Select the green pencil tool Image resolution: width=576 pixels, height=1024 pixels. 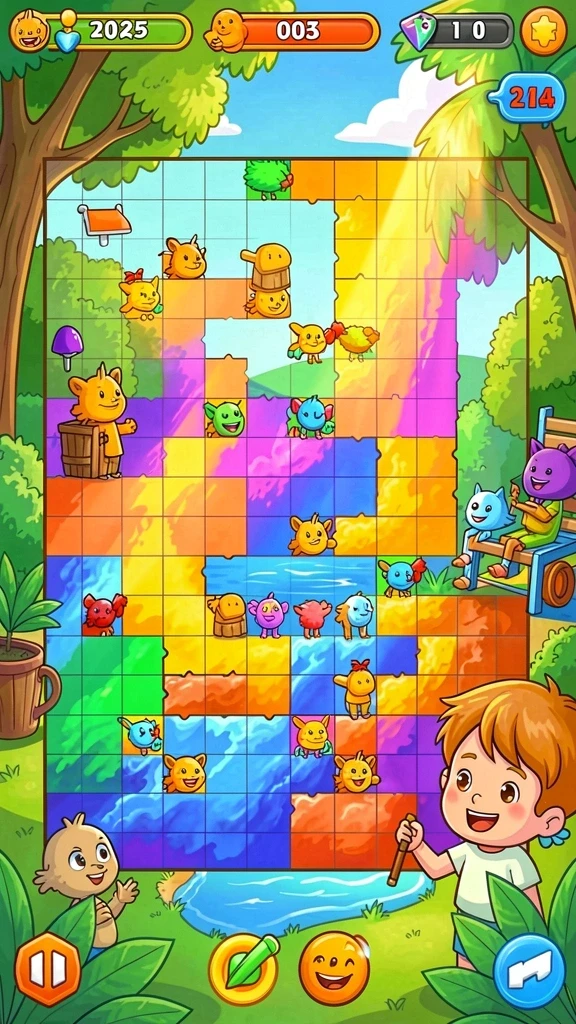coord(244,968)
